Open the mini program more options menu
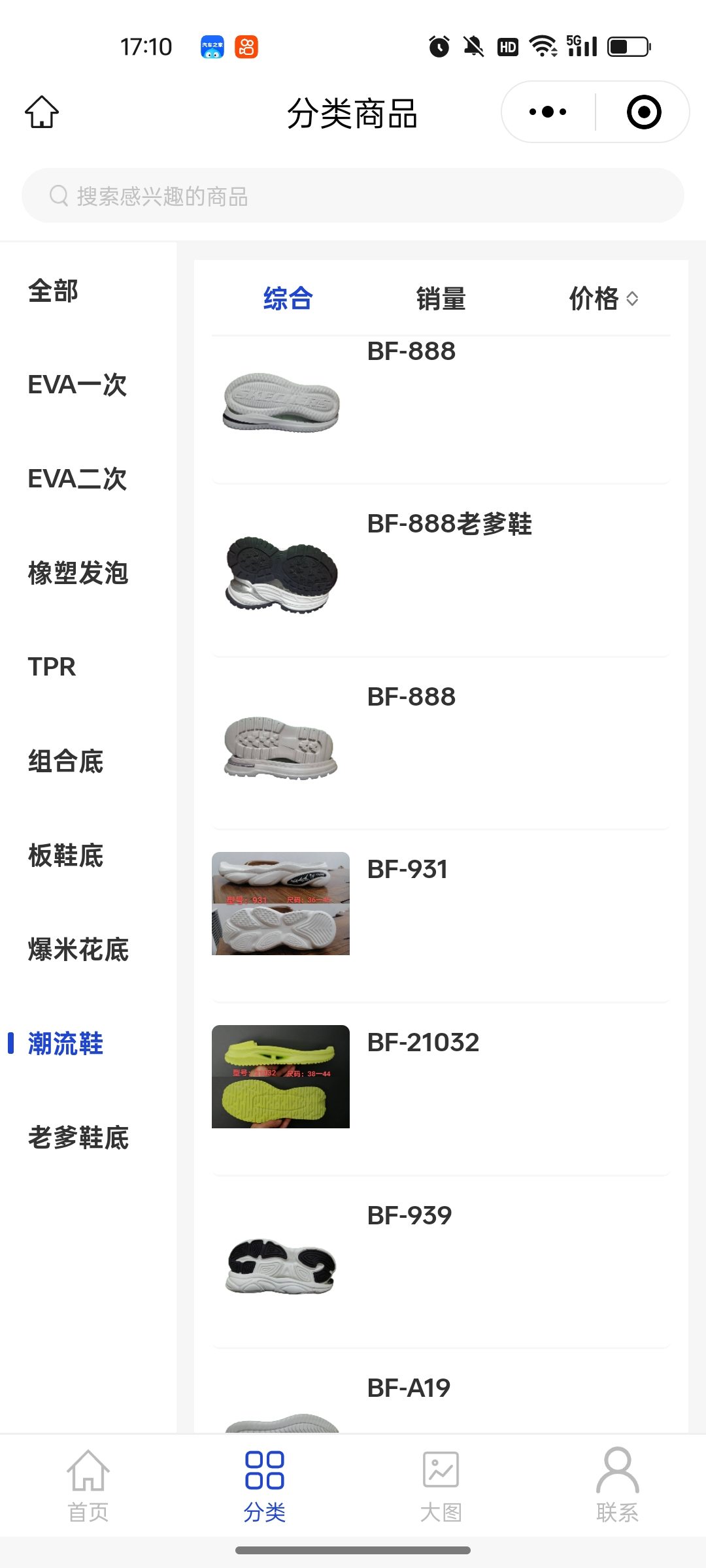 coord(548,112)
